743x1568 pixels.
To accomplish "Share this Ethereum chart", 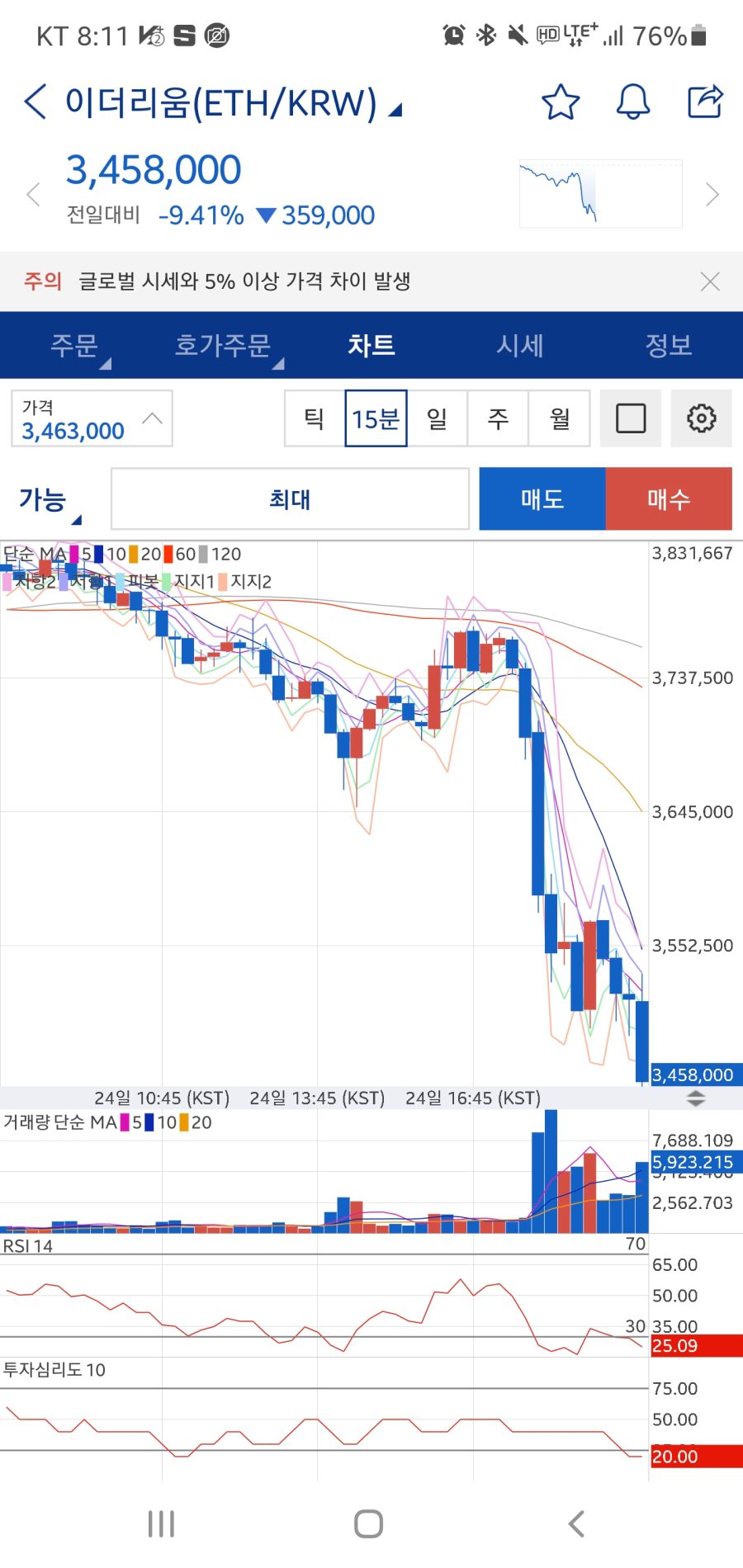I will [706, 102].
